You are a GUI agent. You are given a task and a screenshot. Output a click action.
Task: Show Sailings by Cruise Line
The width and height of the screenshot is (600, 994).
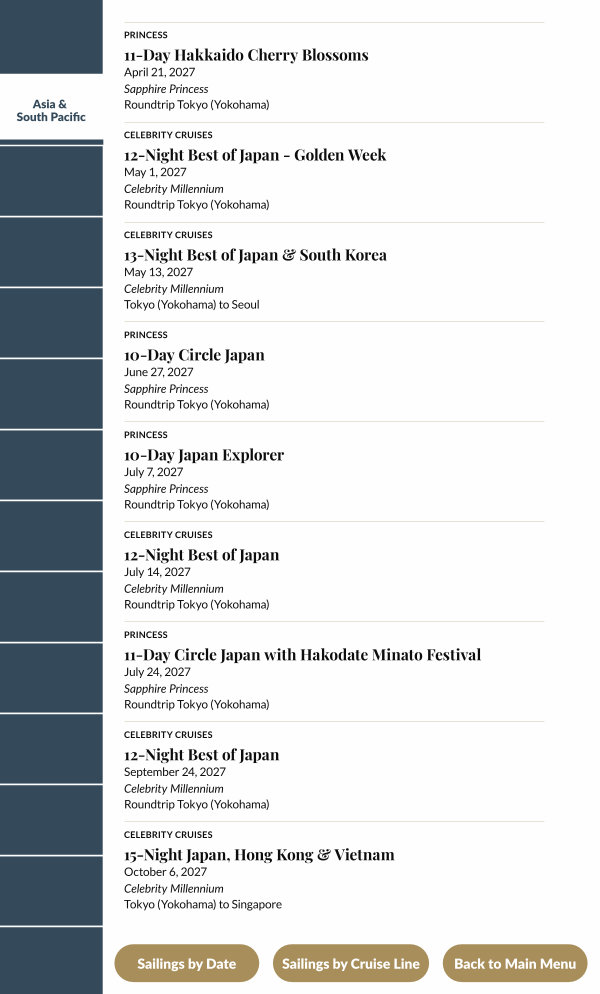point(351,964)
